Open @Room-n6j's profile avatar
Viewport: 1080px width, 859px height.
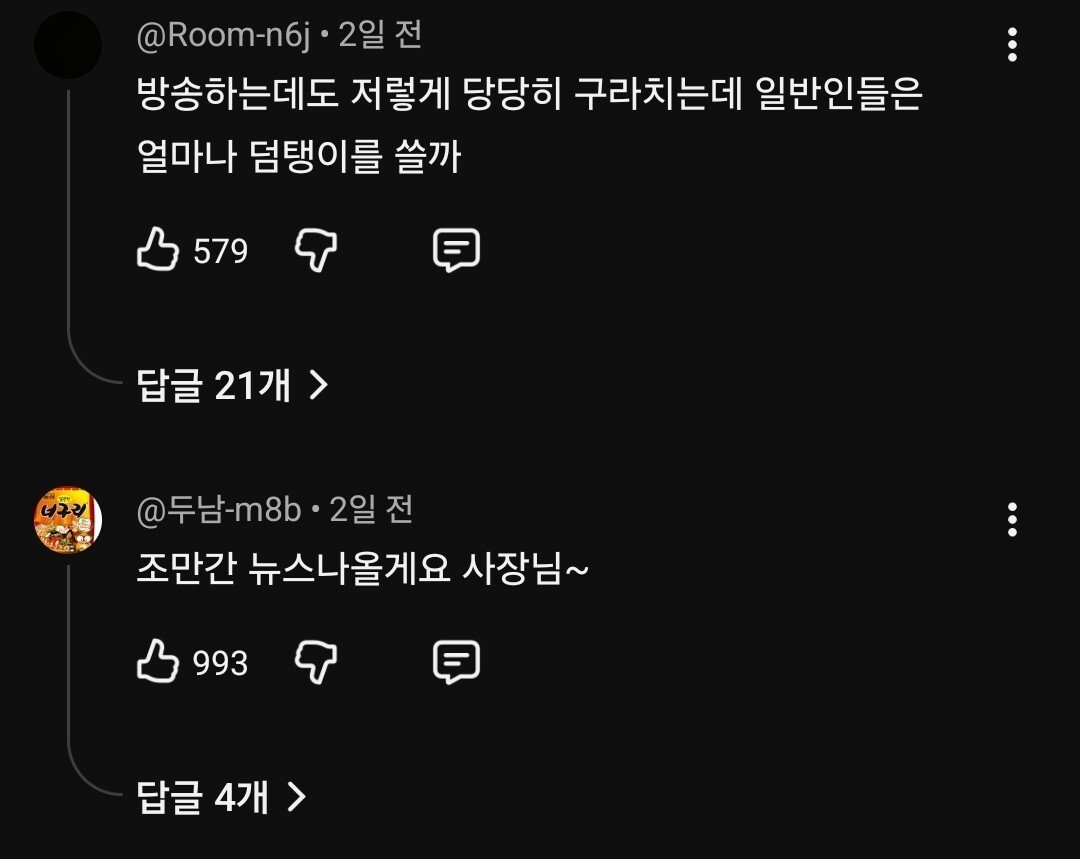[68, 45]
